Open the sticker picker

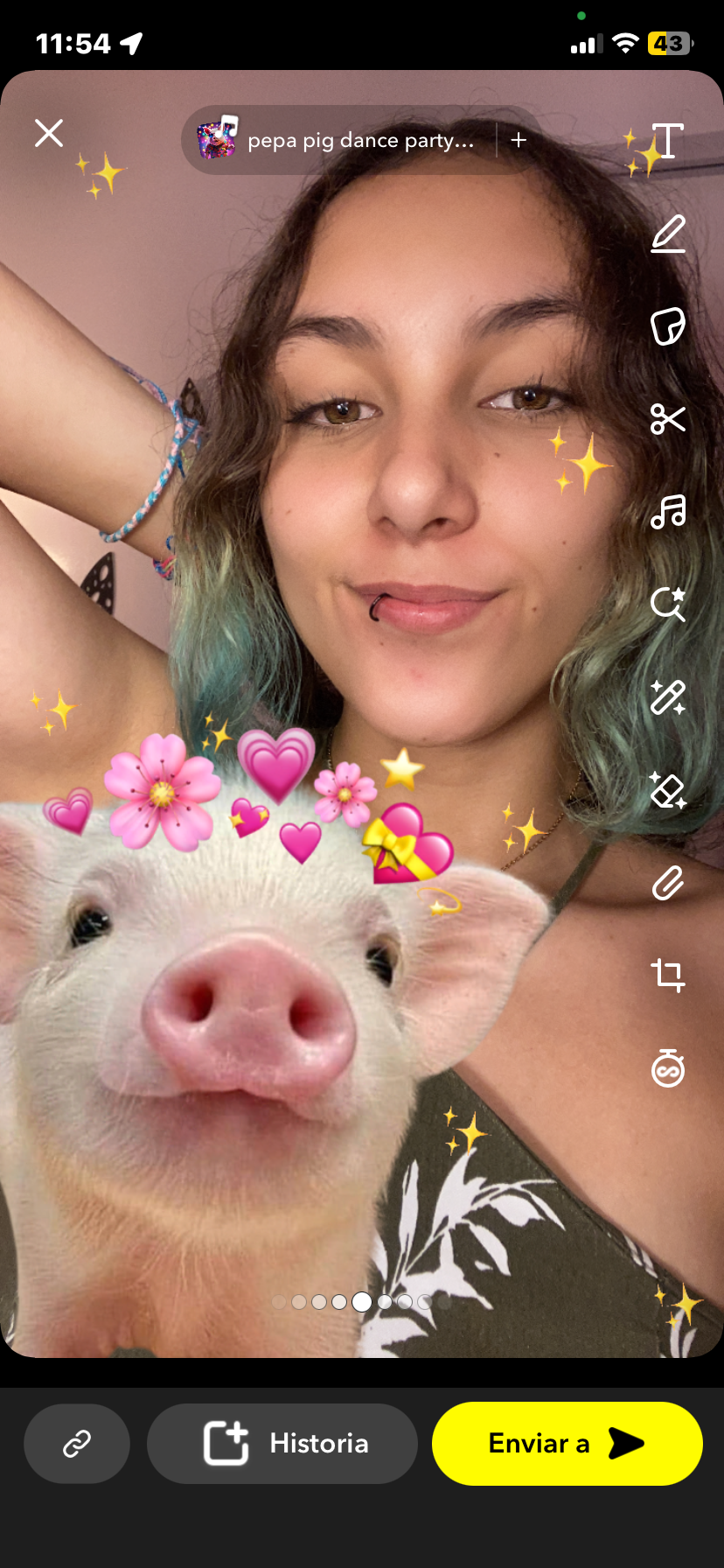point(667,326)
